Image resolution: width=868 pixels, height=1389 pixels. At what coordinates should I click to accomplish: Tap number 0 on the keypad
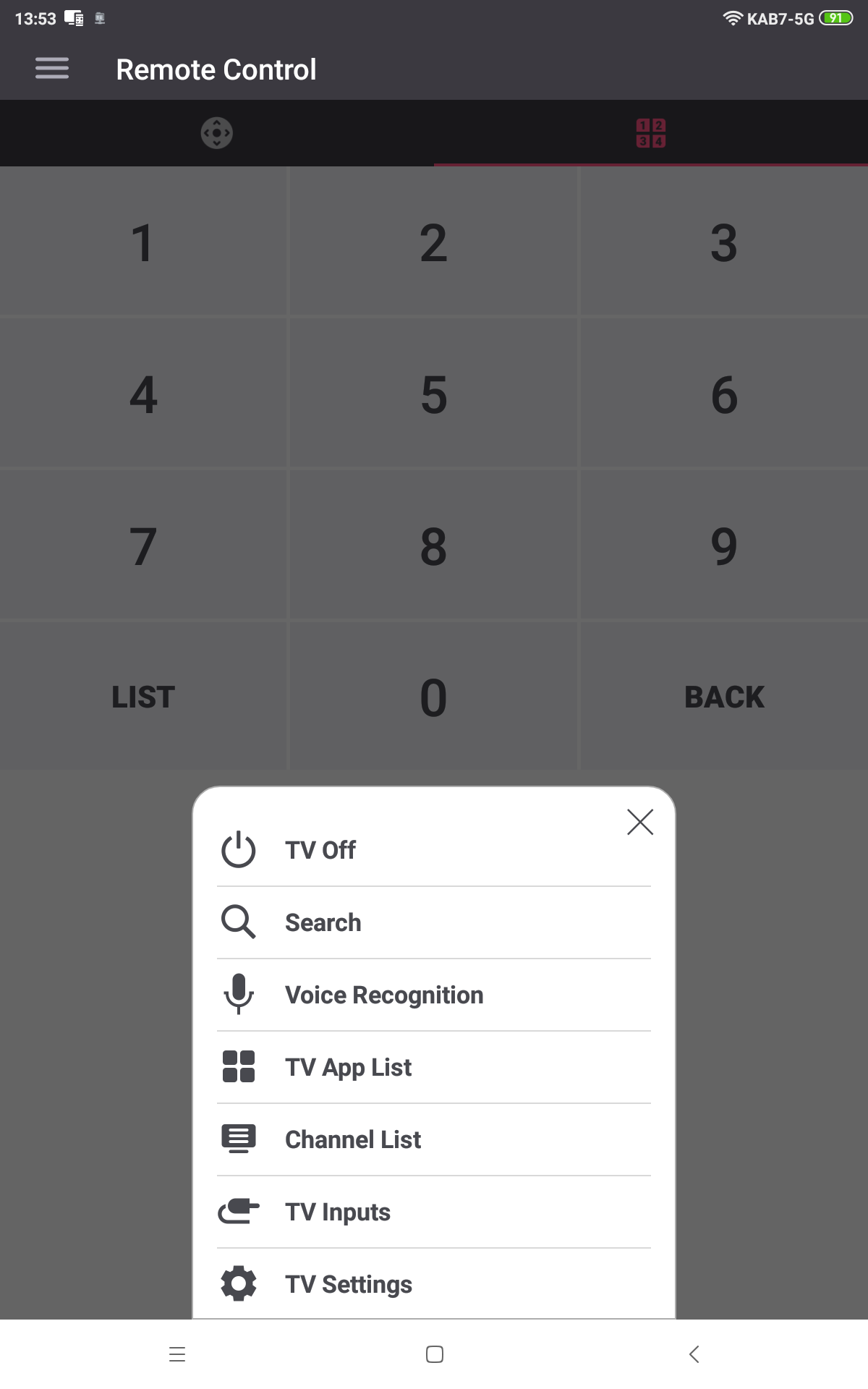[434, 697]
